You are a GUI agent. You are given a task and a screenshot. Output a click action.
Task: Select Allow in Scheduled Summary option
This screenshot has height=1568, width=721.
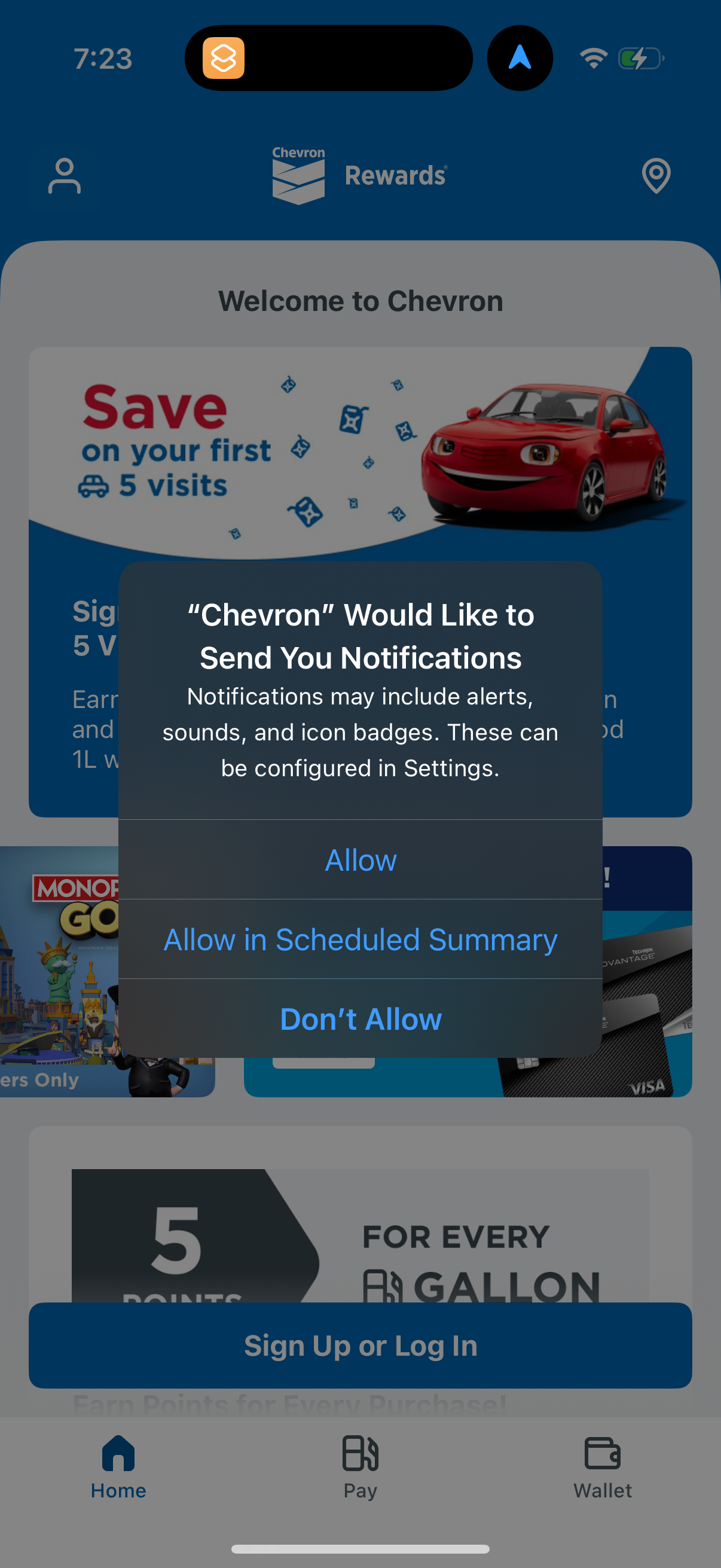click(360, 940)
